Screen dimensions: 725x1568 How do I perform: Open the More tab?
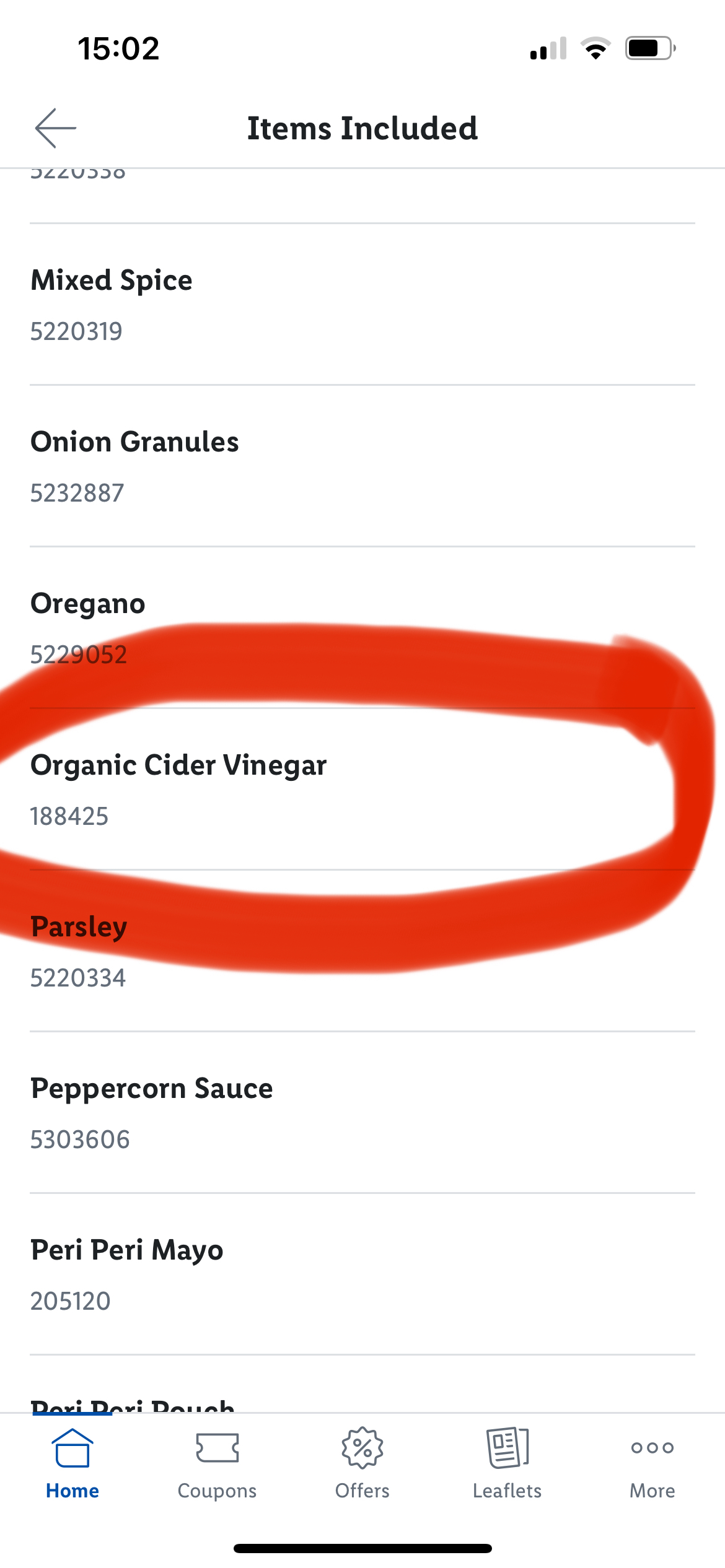[652, 1464]
